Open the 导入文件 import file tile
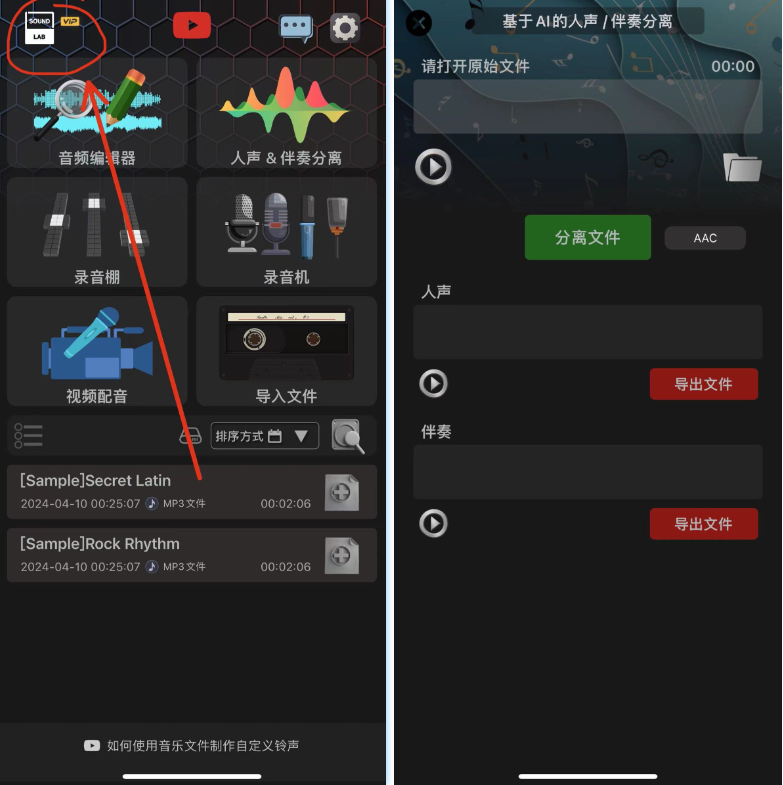 pyautogui.click(x=286, y=351)
